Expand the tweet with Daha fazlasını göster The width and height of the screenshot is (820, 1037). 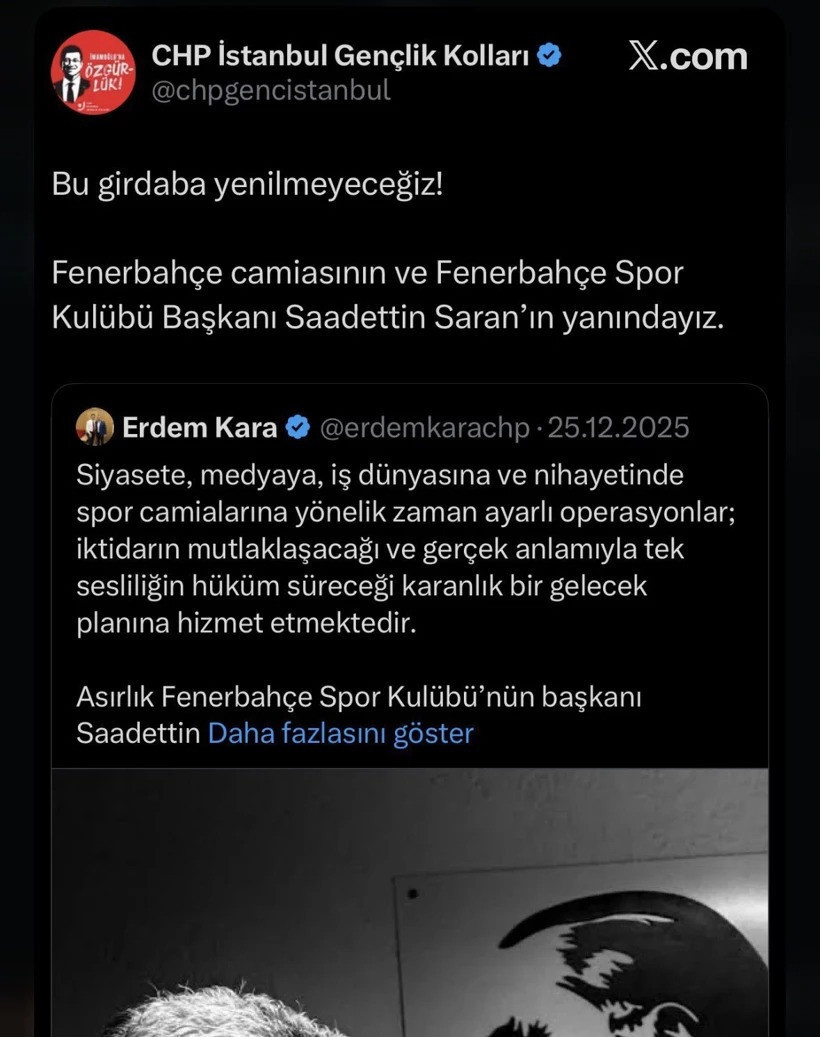click(339, 734)
